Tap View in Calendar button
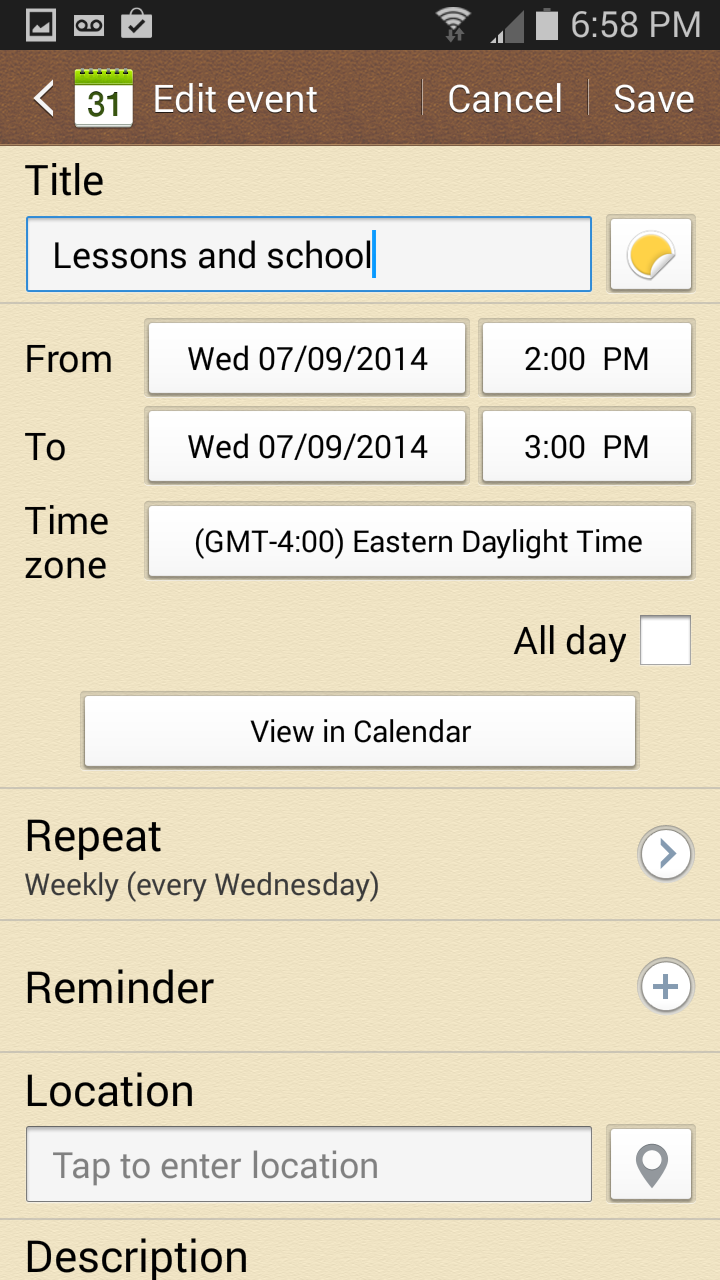 360,731
